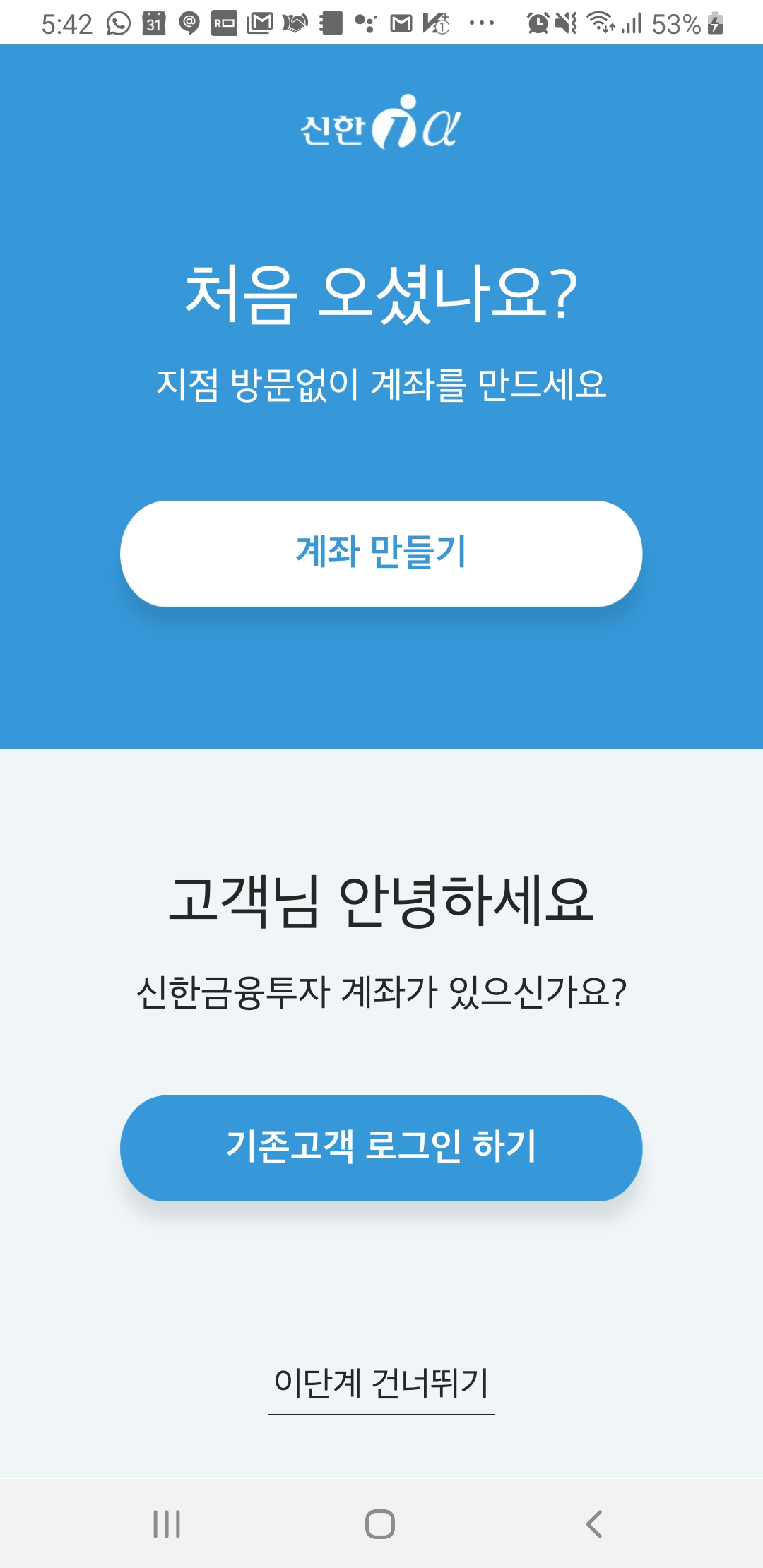The height and width of the screenshot is (1568, 763).
Task: Select 기존고객 로그인 하기
Action: [x=381, y=1148]
